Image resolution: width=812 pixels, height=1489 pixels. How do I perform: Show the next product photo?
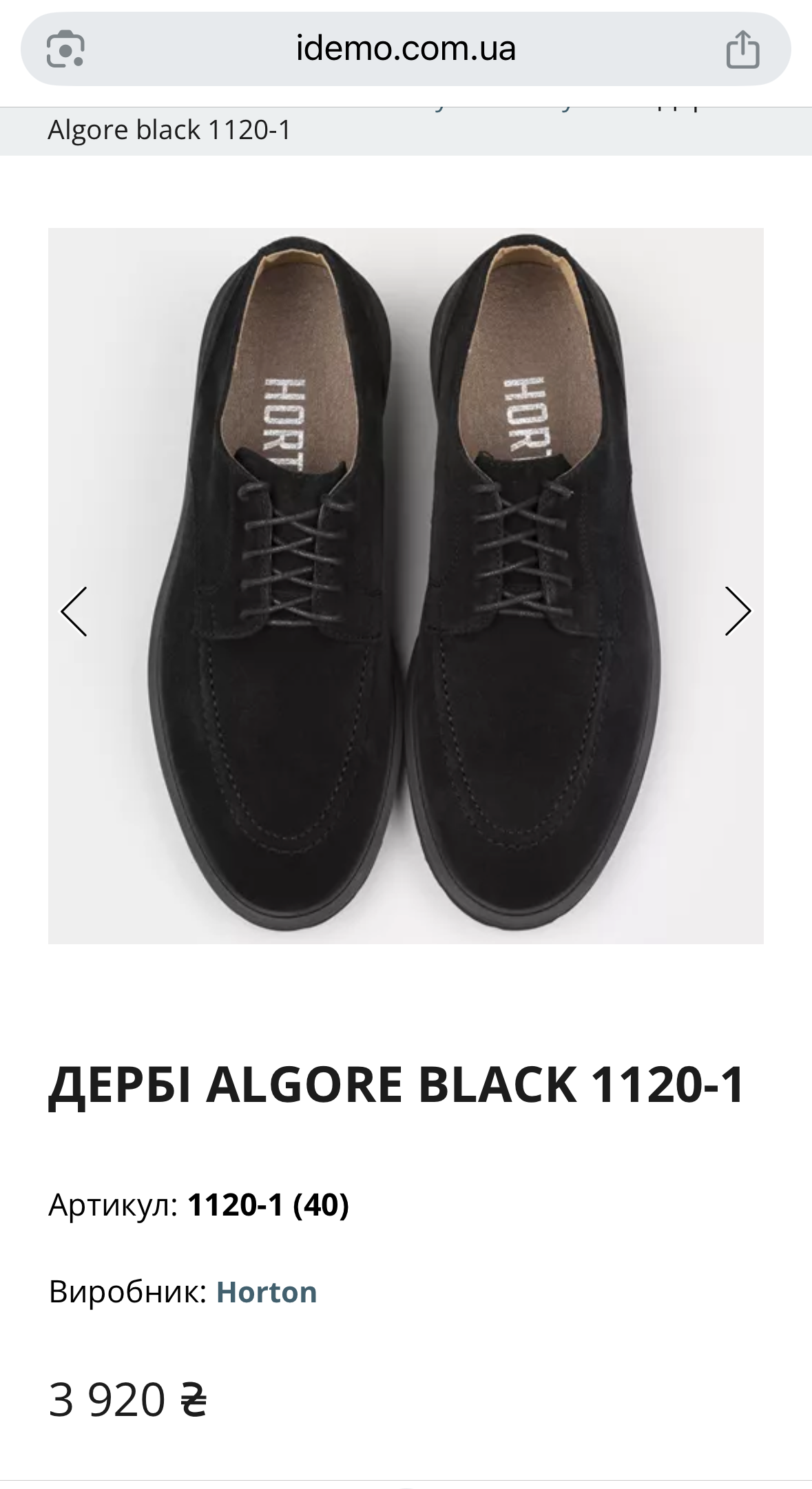click(x=738, y=611)
